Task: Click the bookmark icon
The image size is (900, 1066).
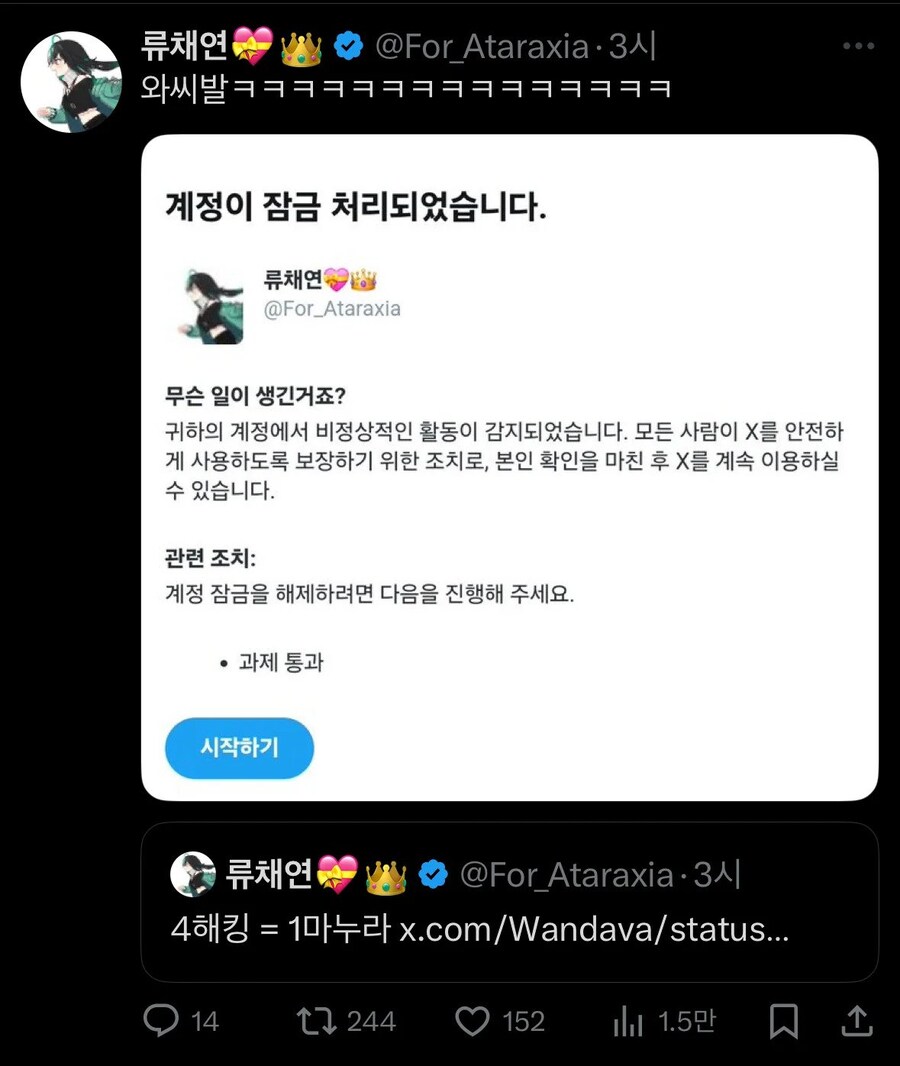Action: coord(784,1020)
